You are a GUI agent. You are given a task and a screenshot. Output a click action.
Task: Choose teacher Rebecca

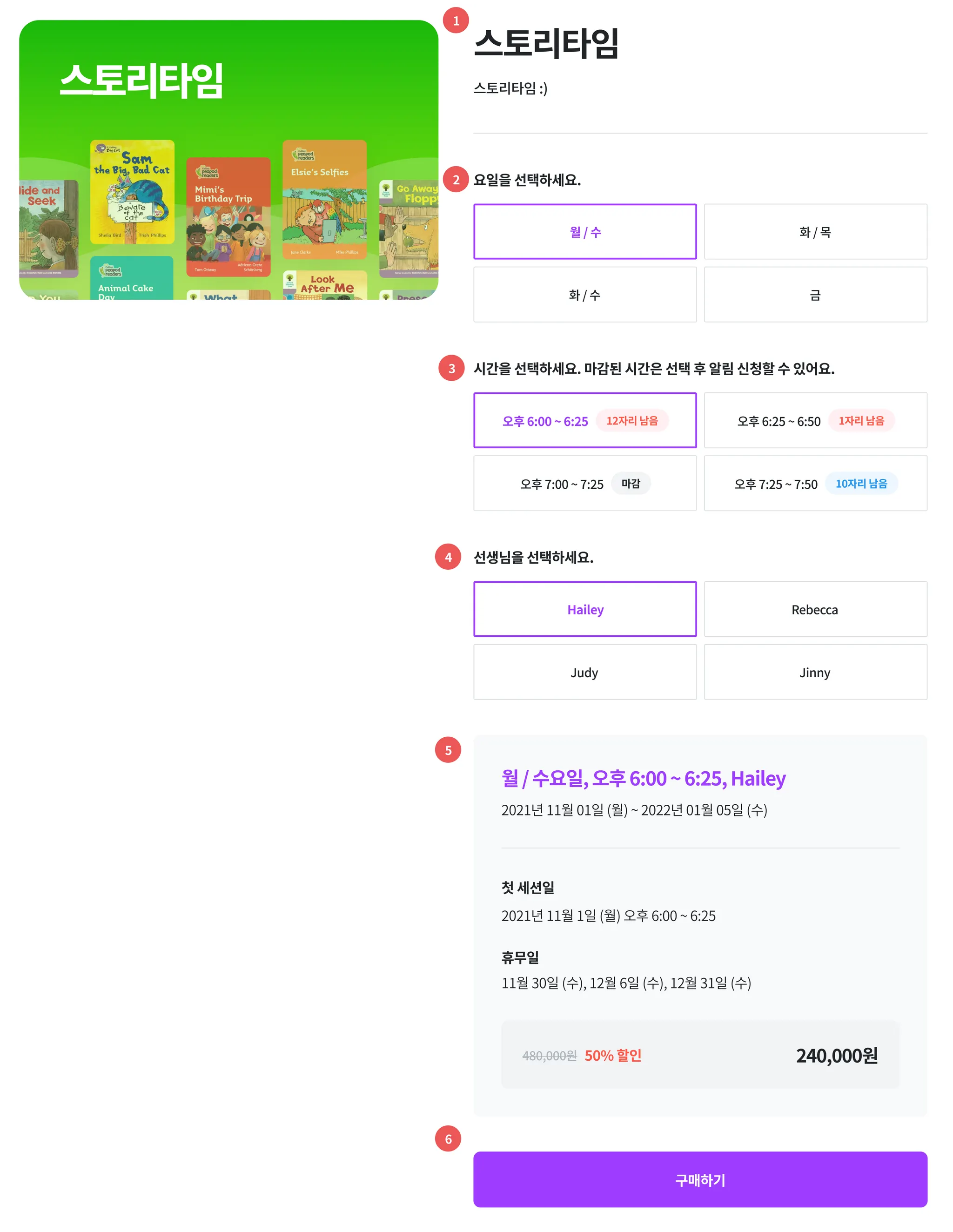(815, 609)
